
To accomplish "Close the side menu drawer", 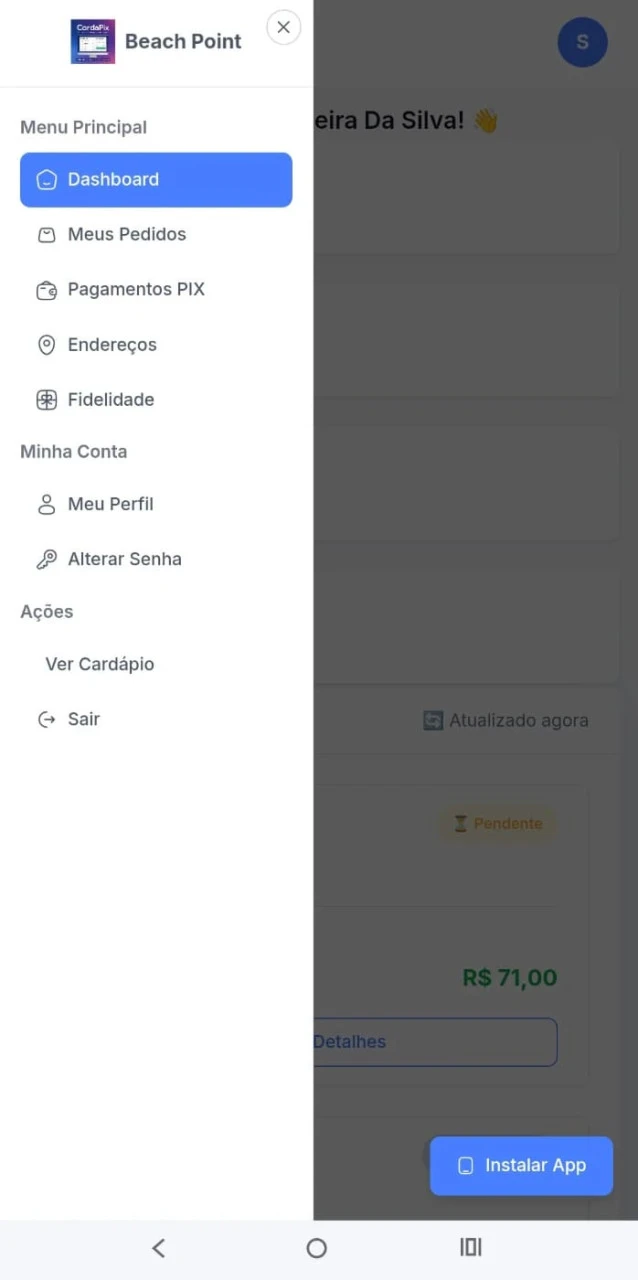I will (x=283, y=28).
